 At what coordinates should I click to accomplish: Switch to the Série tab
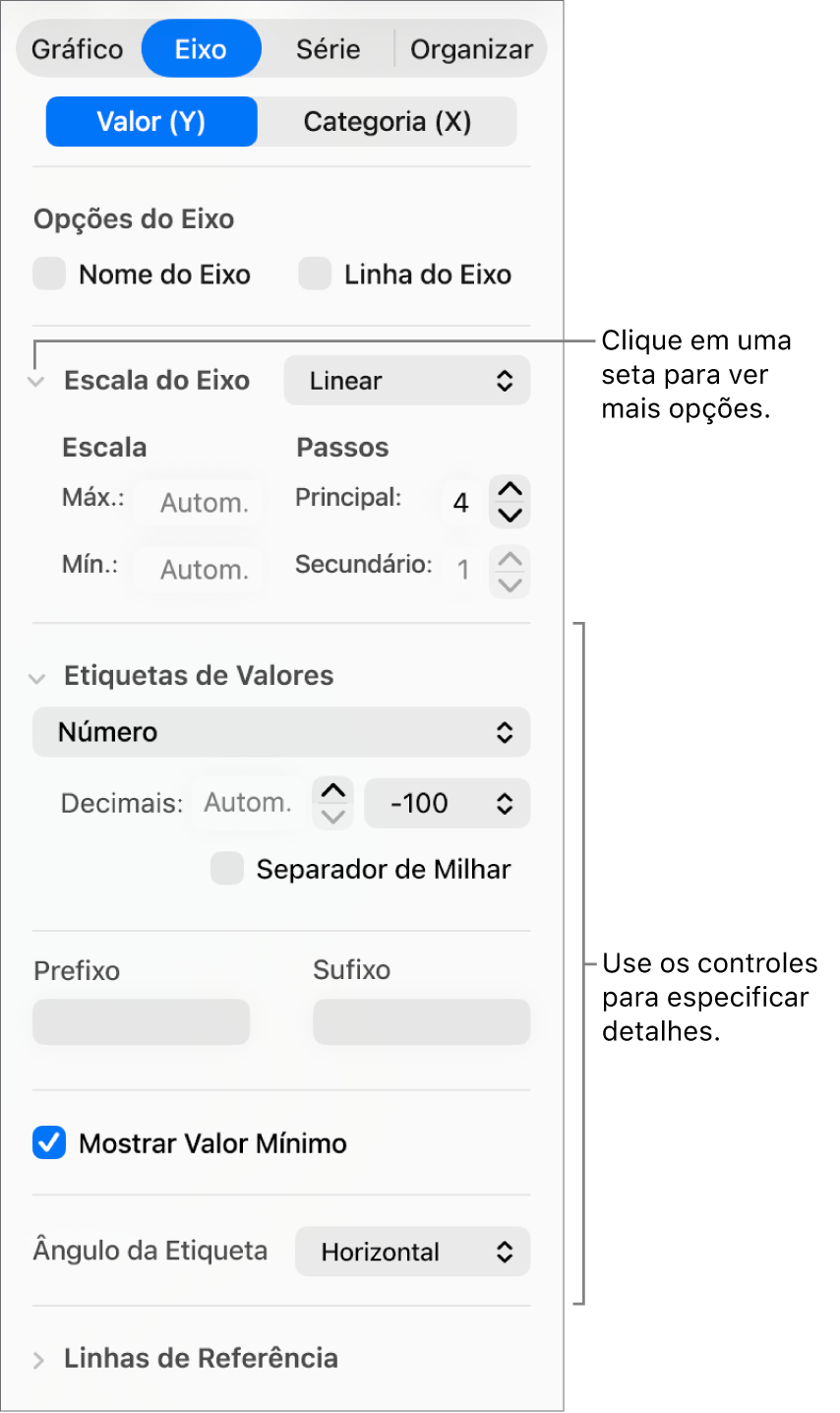(328, 48)
